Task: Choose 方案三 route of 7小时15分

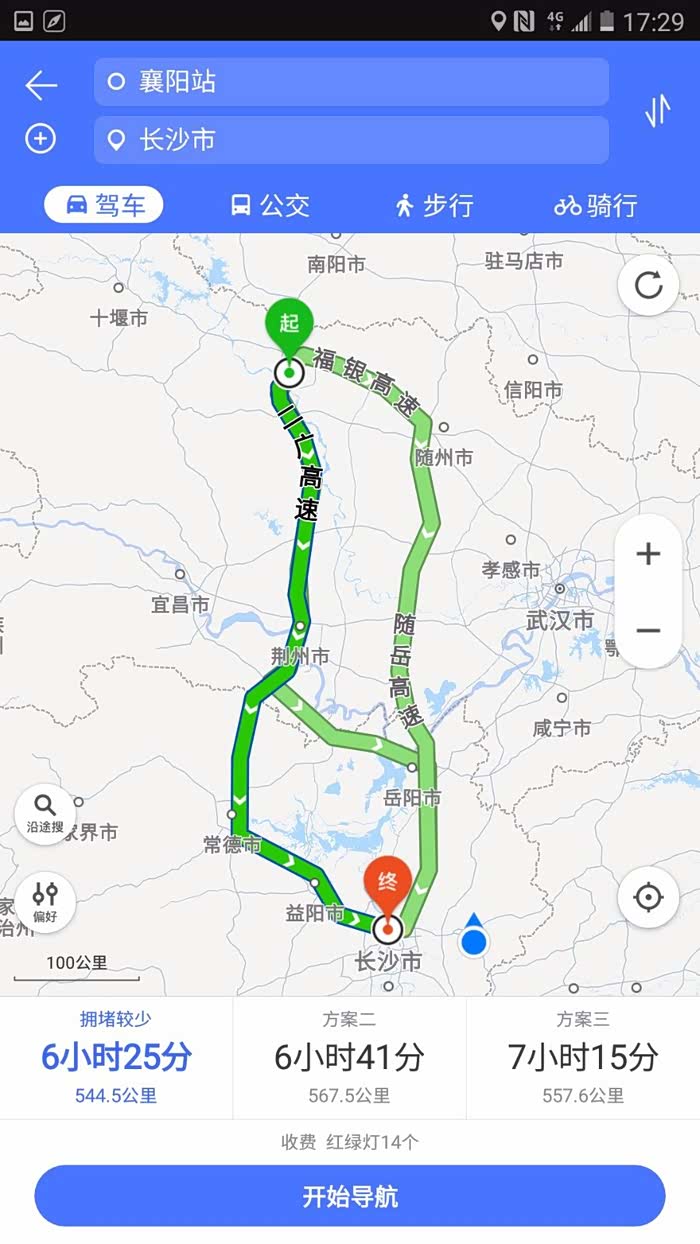Action: (x=583, y=1057)
